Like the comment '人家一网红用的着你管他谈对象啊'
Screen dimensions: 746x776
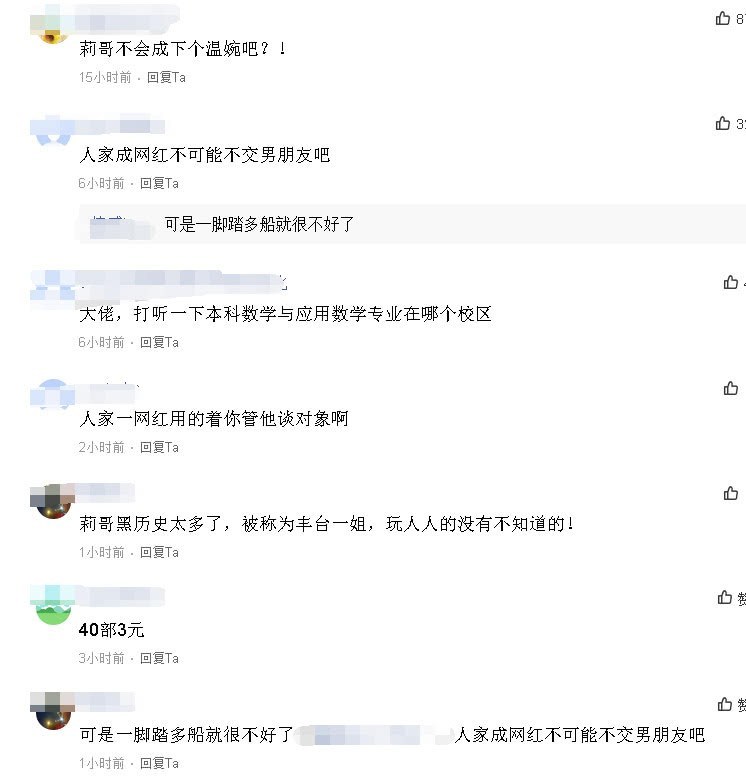tap(731, 388)
